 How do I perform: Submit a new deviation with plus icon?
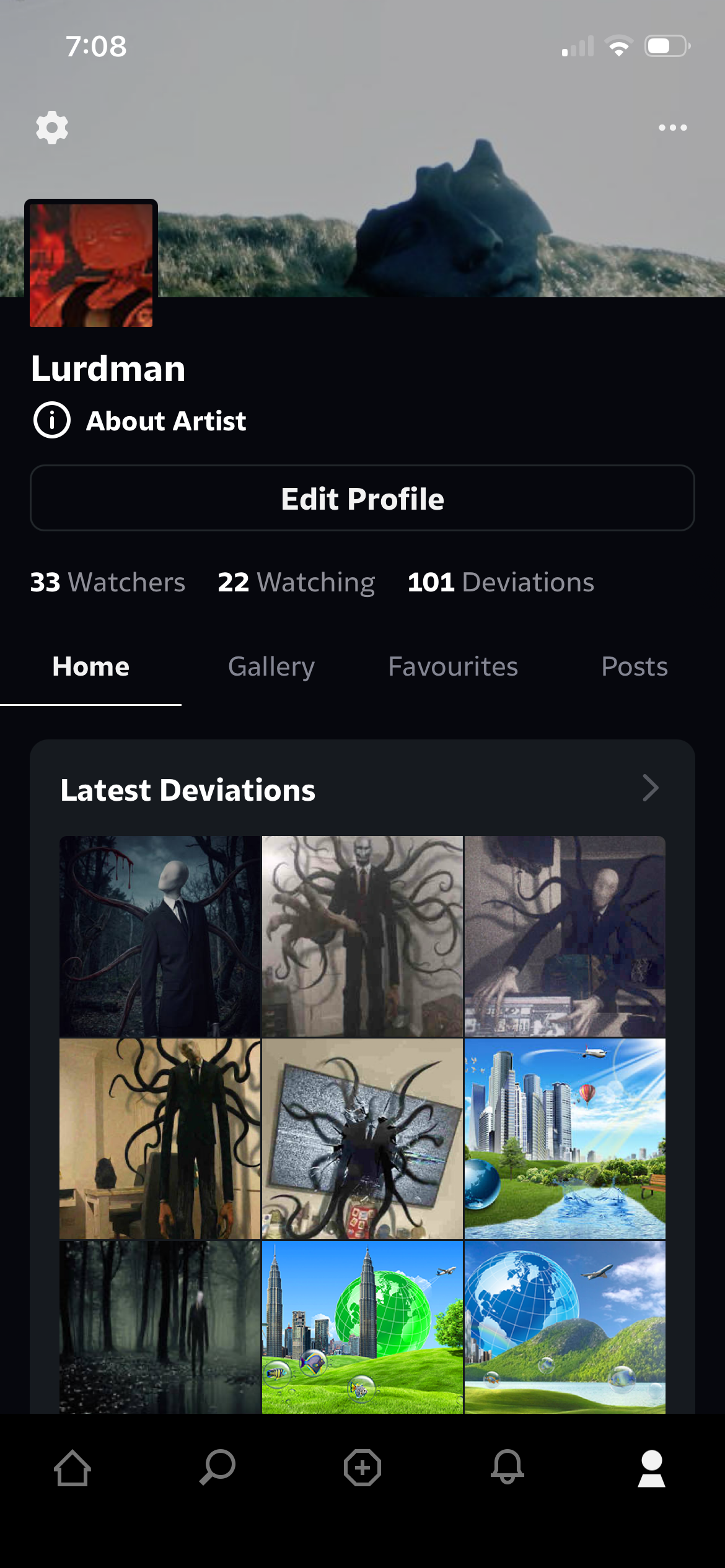point(362,1468)
